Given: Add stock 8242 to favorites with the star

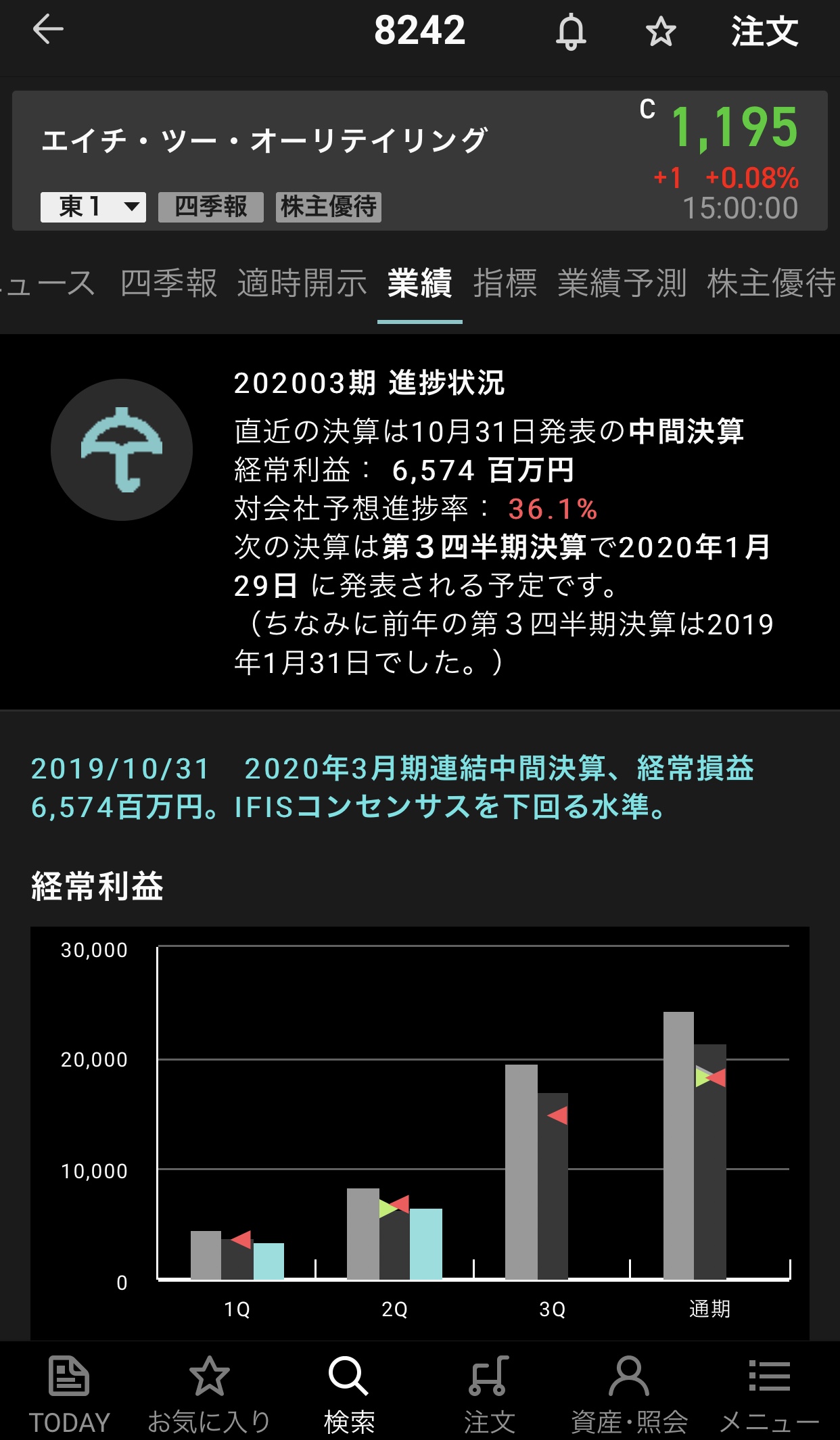Looking at the screenshot, I should 660,32.
